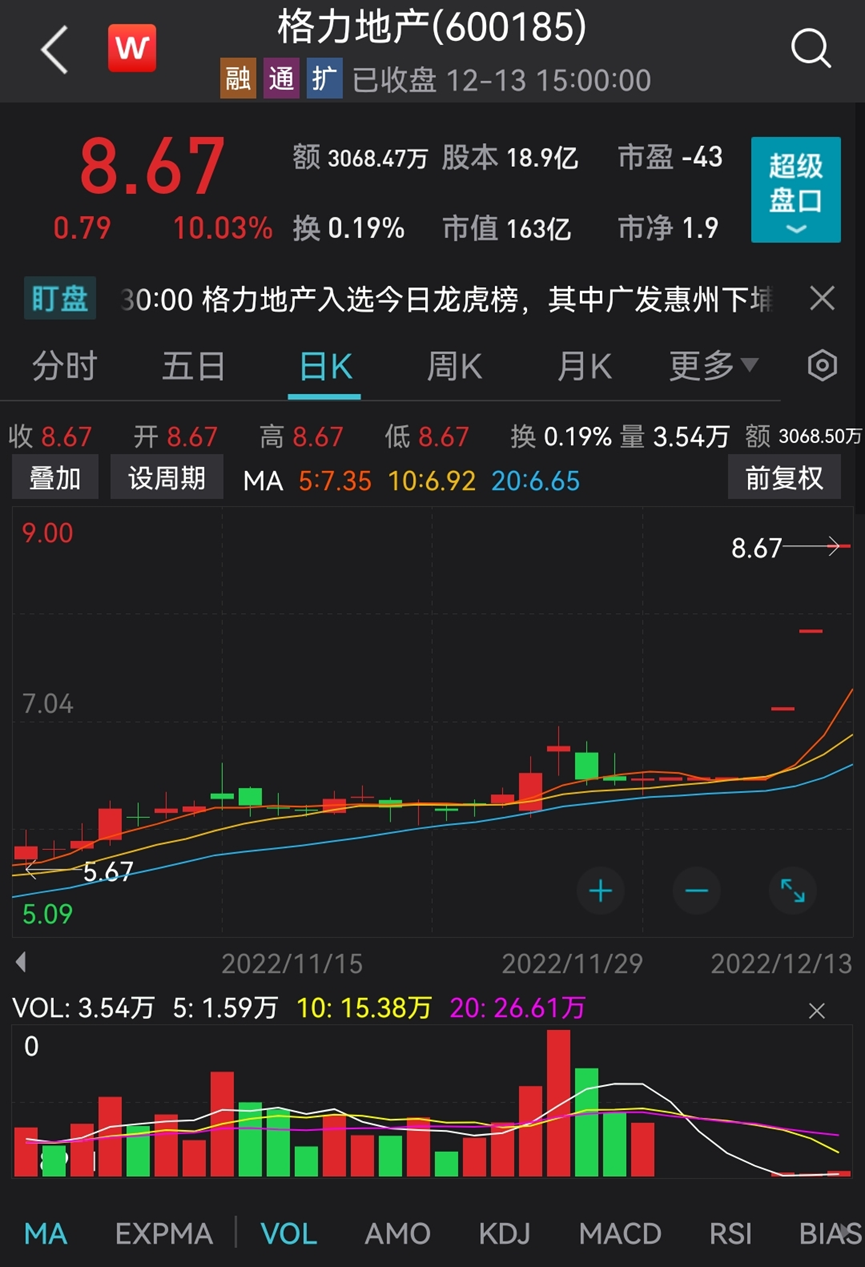Open stock search magnifier
865x1267 pixels.
coord(810,48)
